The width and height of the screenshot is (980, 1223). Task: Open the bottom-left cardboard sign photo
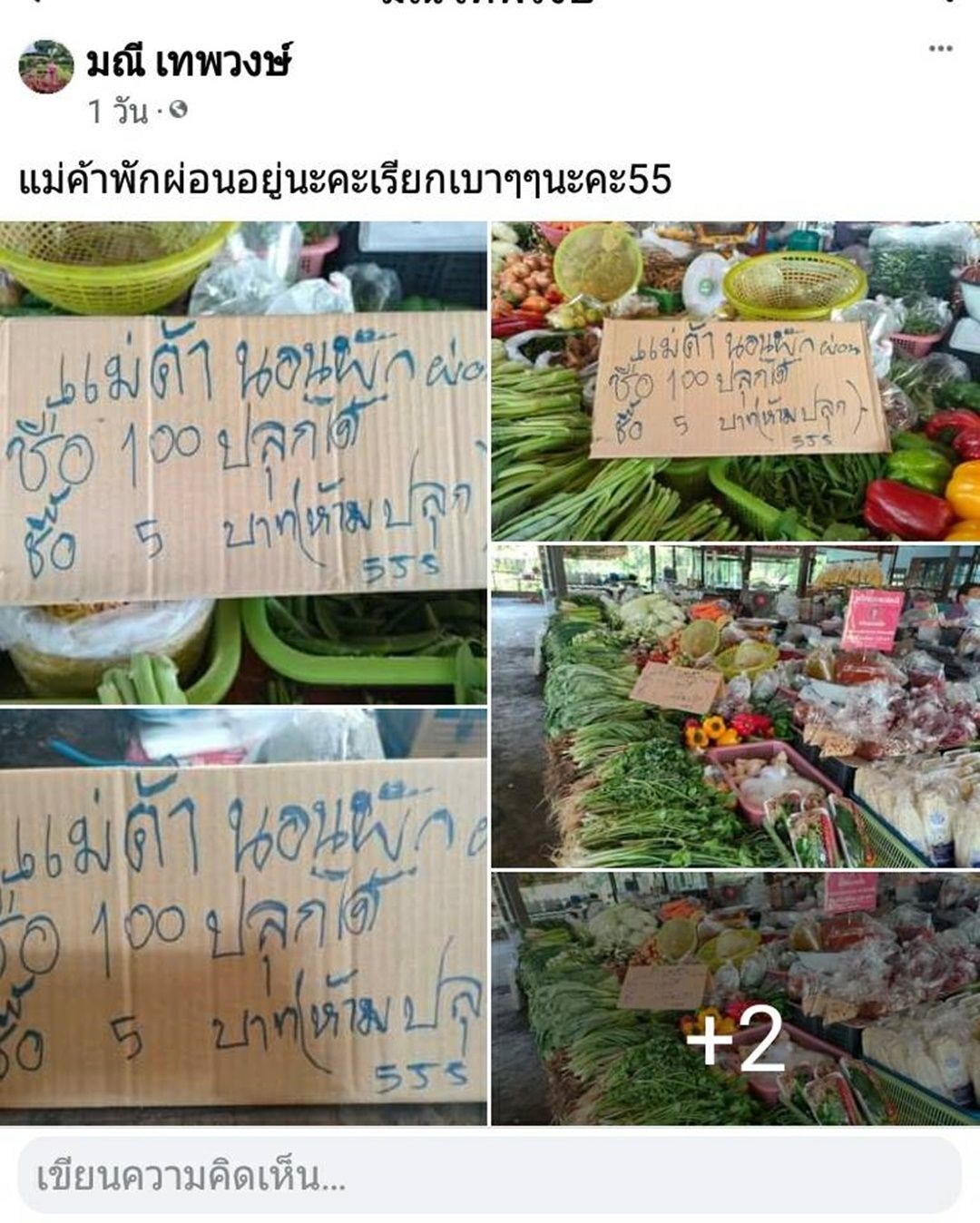click(243, 916)
